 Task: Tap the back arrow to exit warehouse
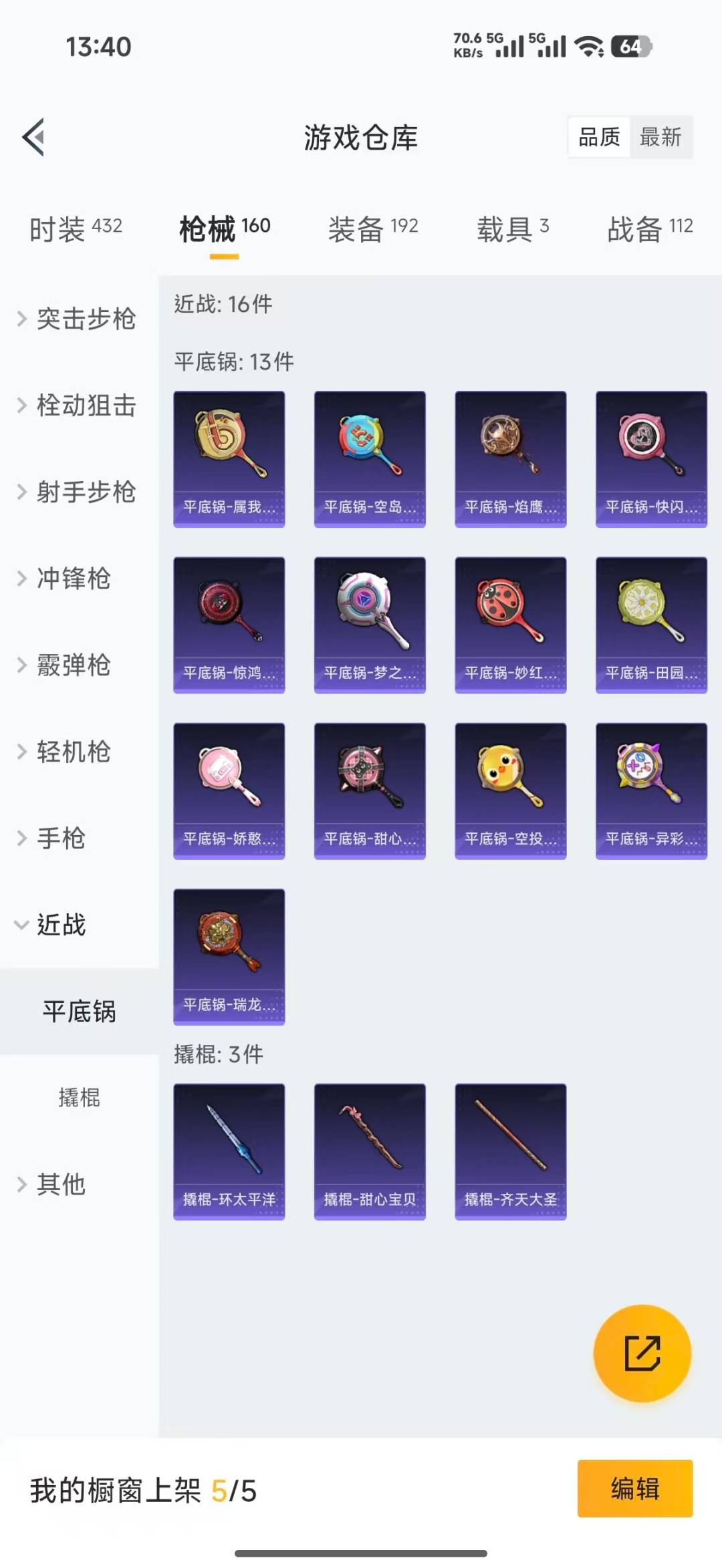tap(32, 137)
